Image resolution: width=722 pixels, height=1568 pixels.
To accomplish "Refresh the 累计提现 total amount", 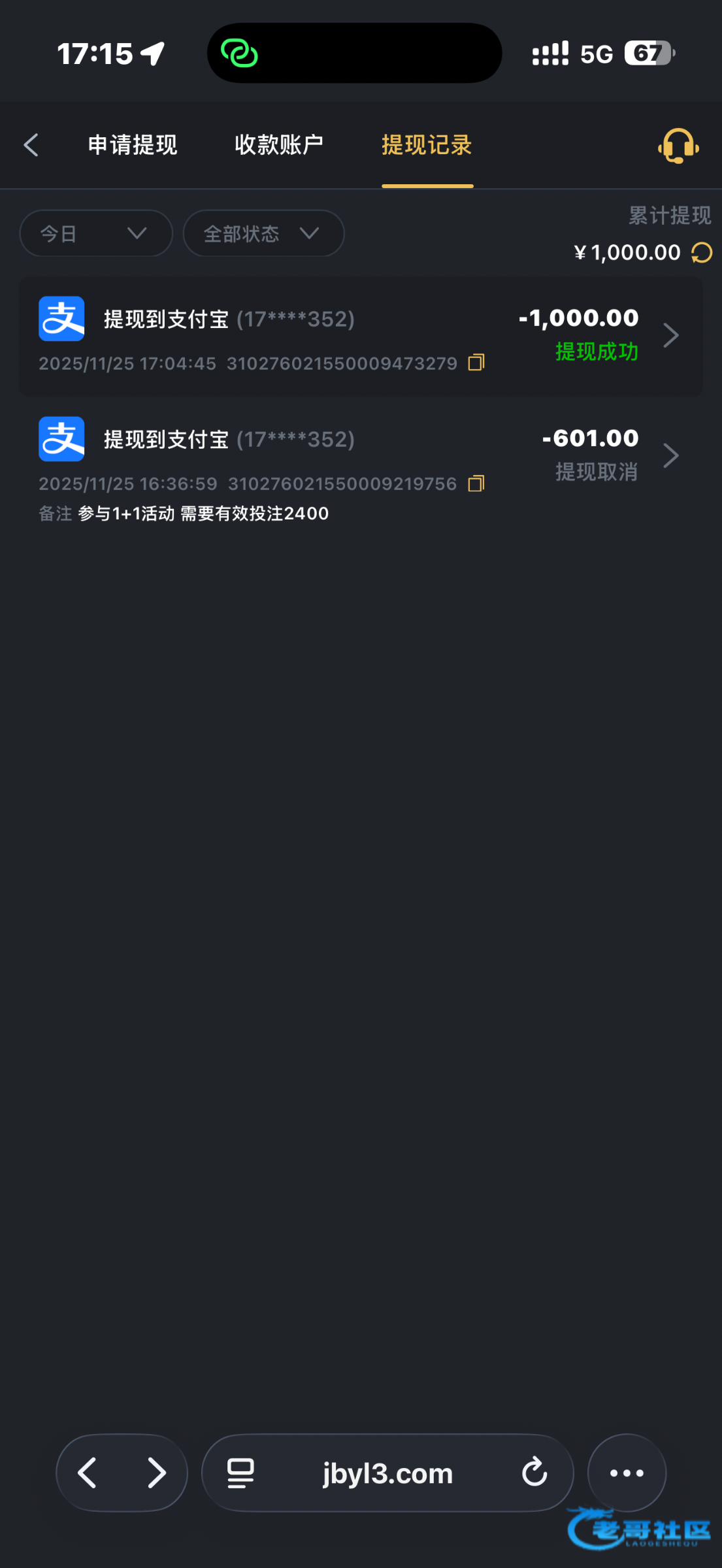I will coord(702,253).
